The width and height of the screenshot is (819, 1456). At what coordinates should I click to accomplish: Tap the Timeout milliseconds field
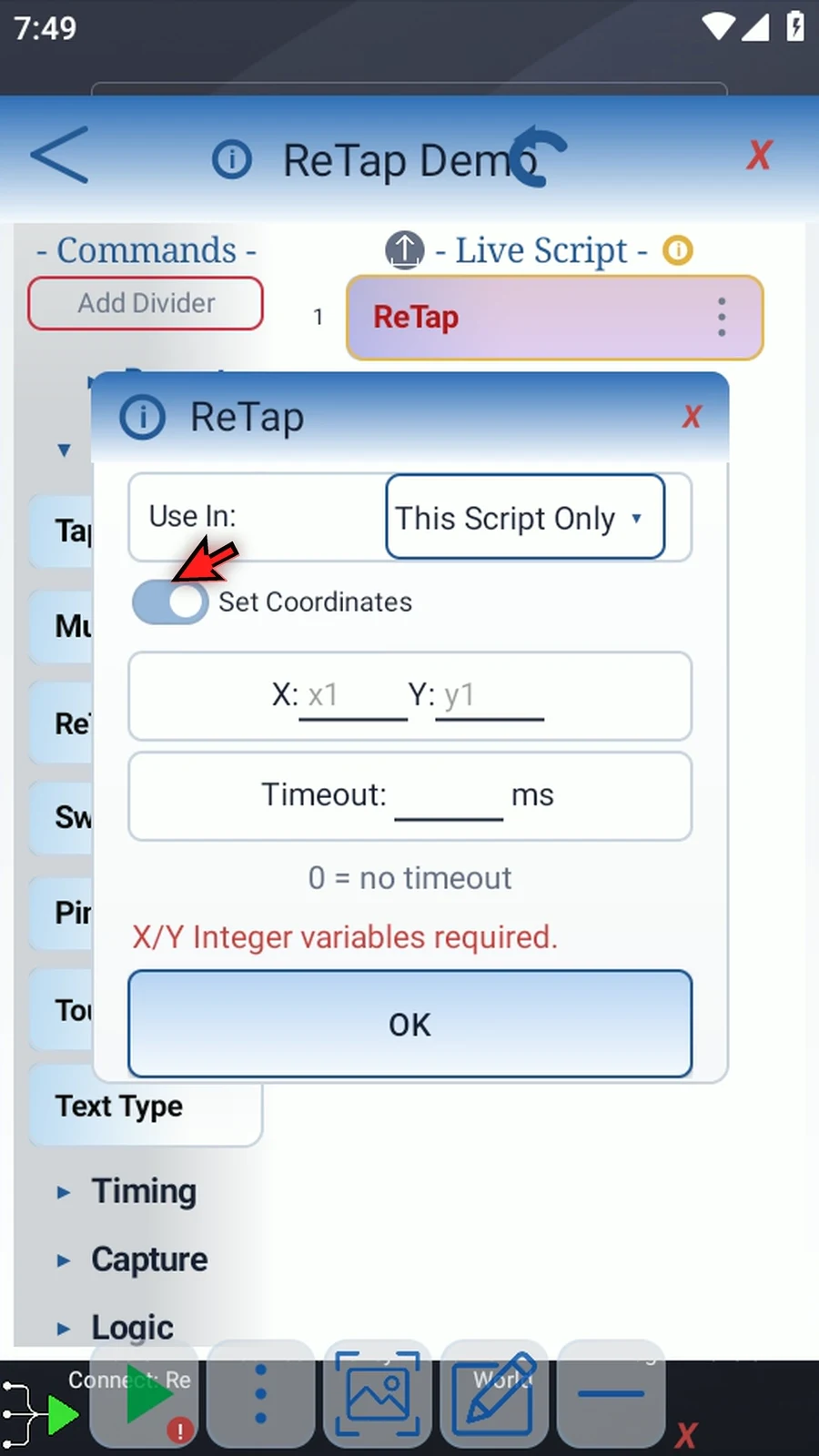449,796
